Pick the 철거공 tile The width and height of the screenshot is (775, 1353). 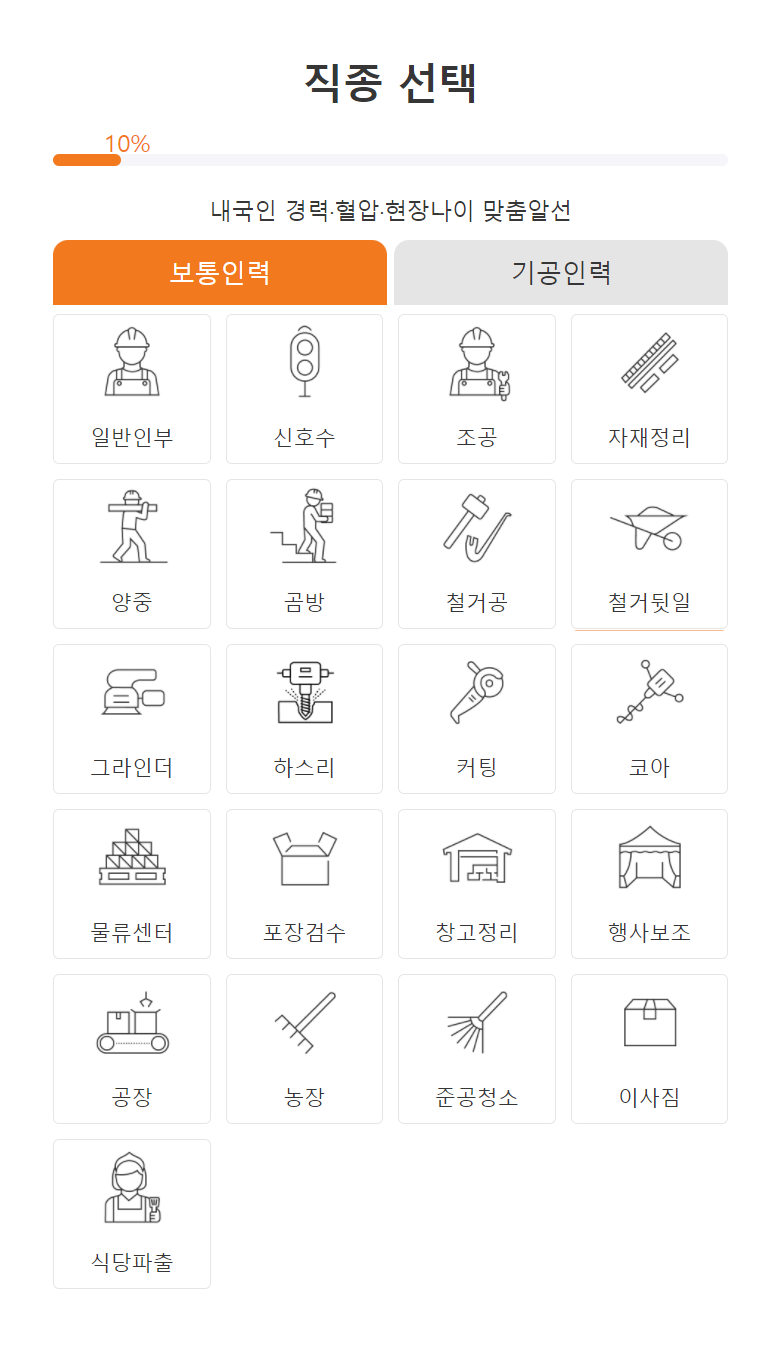[x=477, y=554]
